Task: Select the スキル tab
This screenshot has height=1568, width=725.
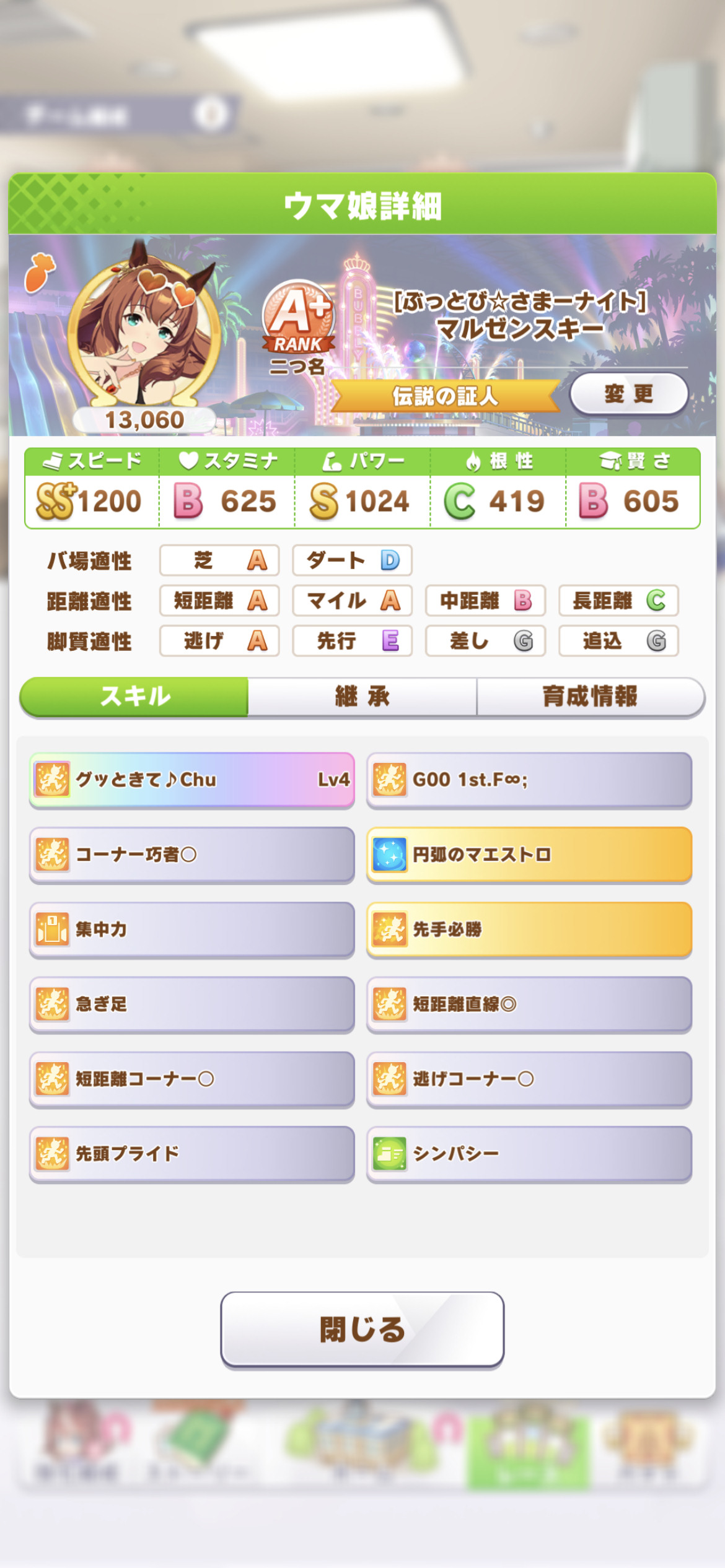Action: (134, 696)
